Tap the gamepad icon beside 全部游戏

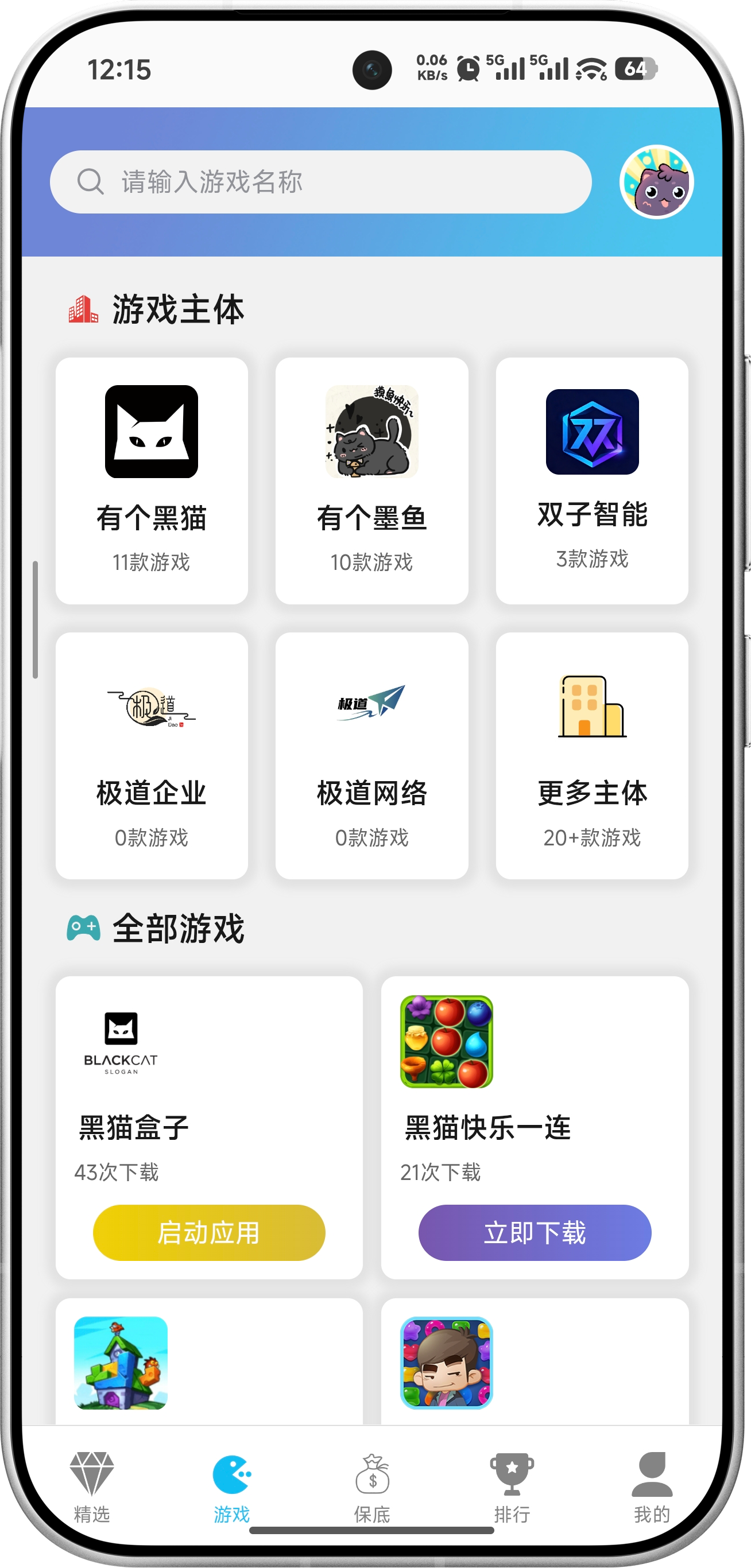coord(83,927)
